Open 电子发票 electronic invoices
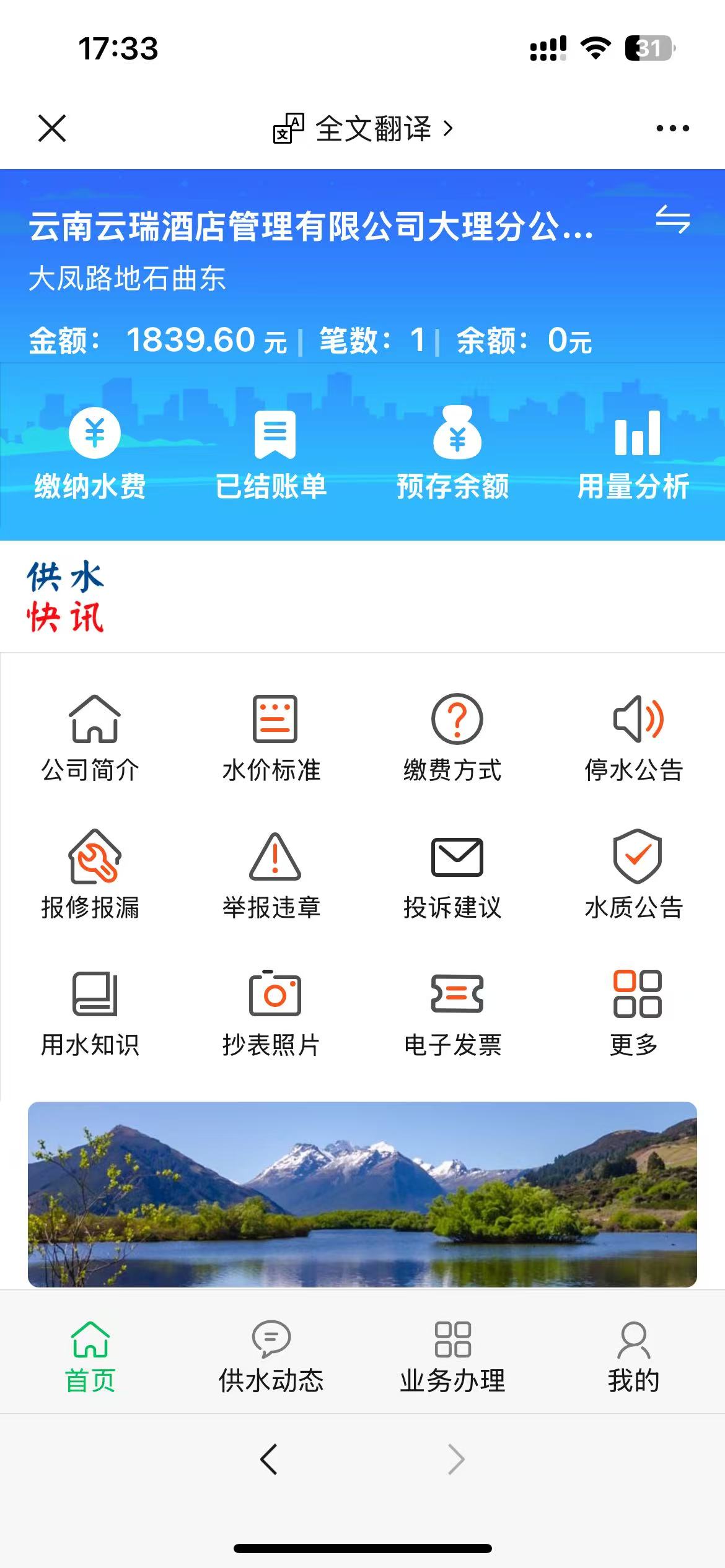Viewport: 725px width, 1568px height. coord(453,1013)
